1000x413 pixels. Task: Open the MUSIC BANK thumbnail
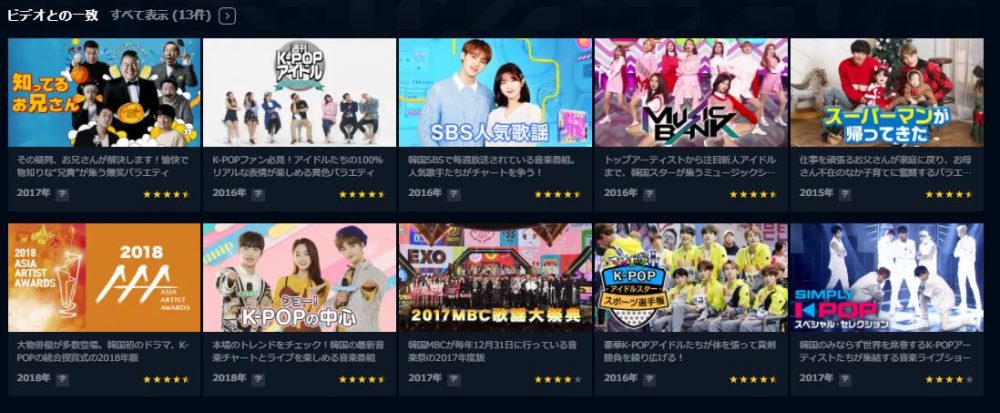(691, 92)
